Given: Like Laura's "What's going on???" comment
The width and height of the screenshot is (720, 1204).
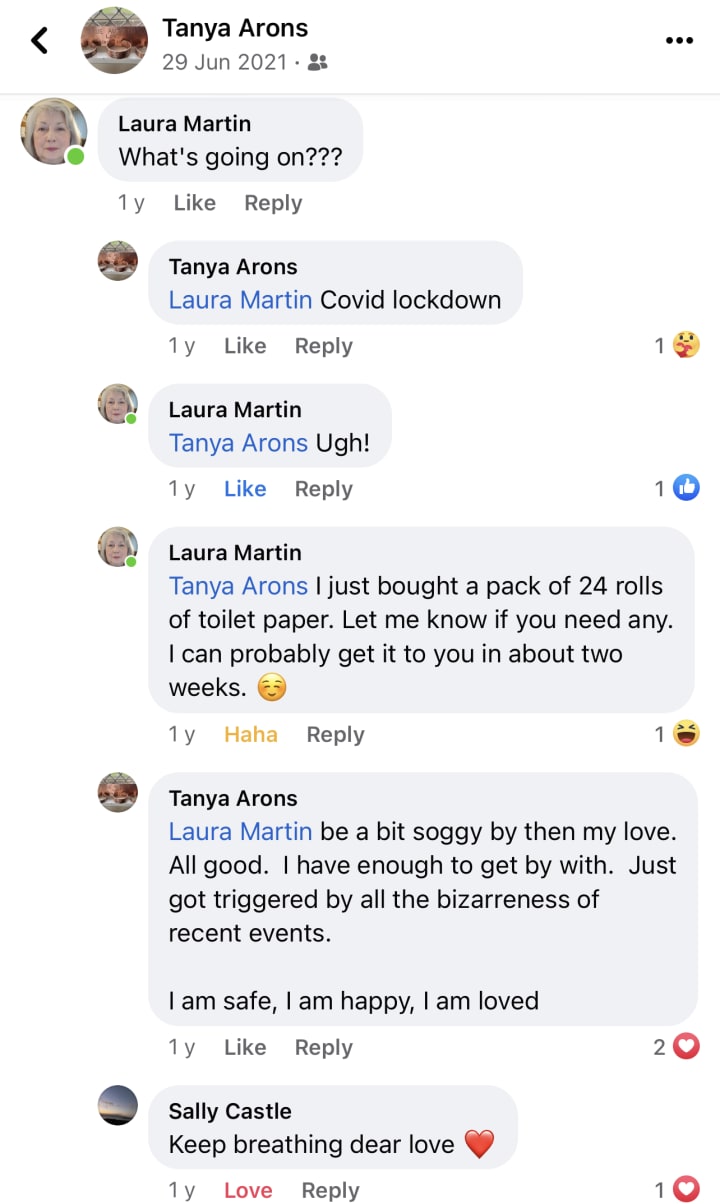Looking at the screenshot, I should click(194, 203).
